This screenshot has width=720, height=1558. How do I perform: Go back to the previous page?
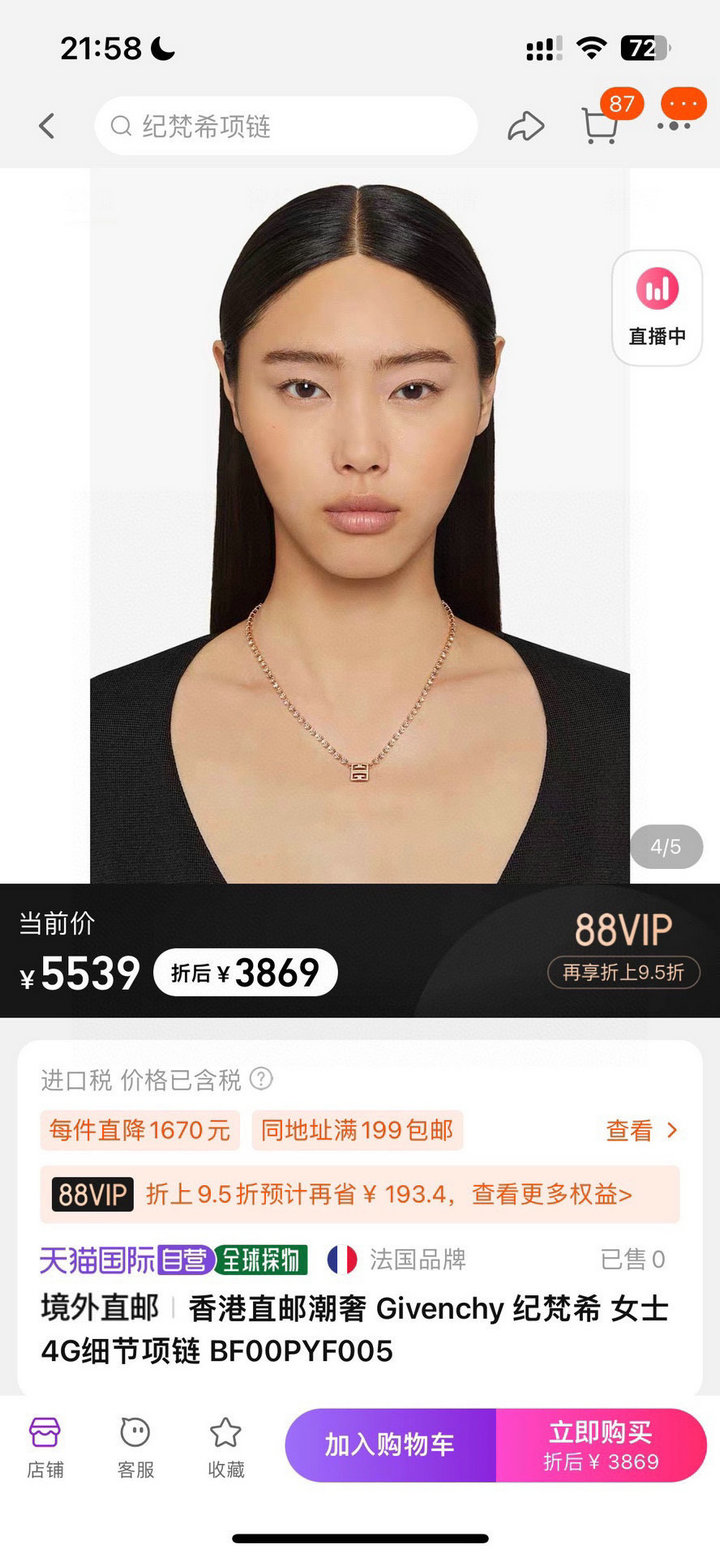pyautogui.click(x=46, y=126)
